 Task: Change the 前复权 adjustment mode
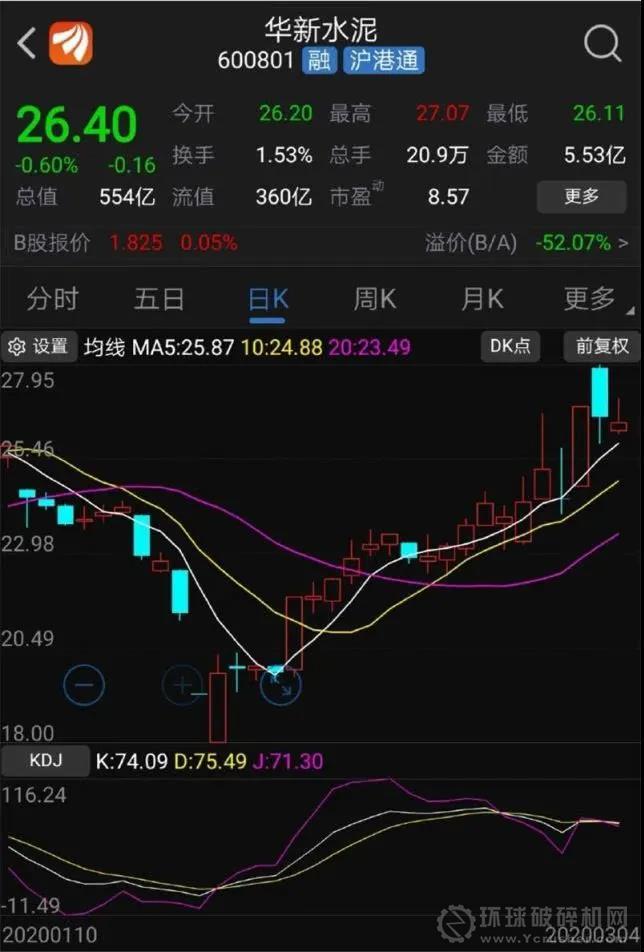[x=602, y=347]
